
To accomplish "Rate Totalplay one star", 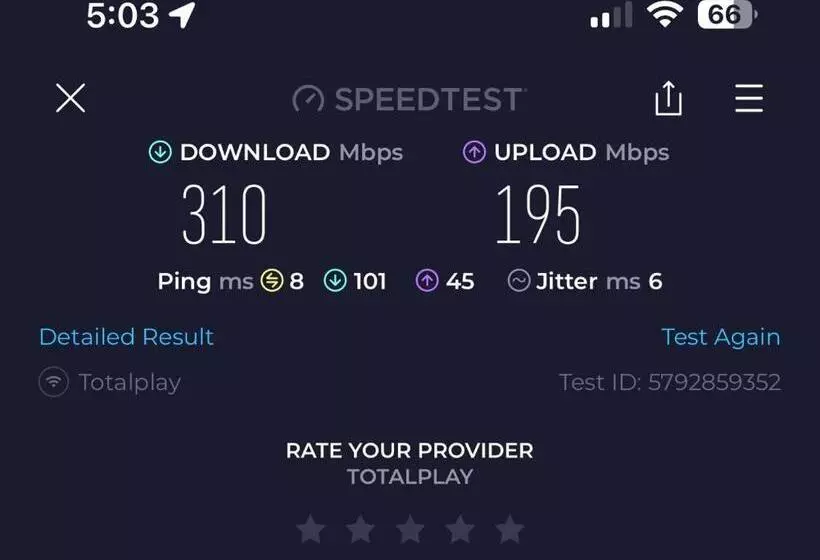I will click(x=311, y=529).
